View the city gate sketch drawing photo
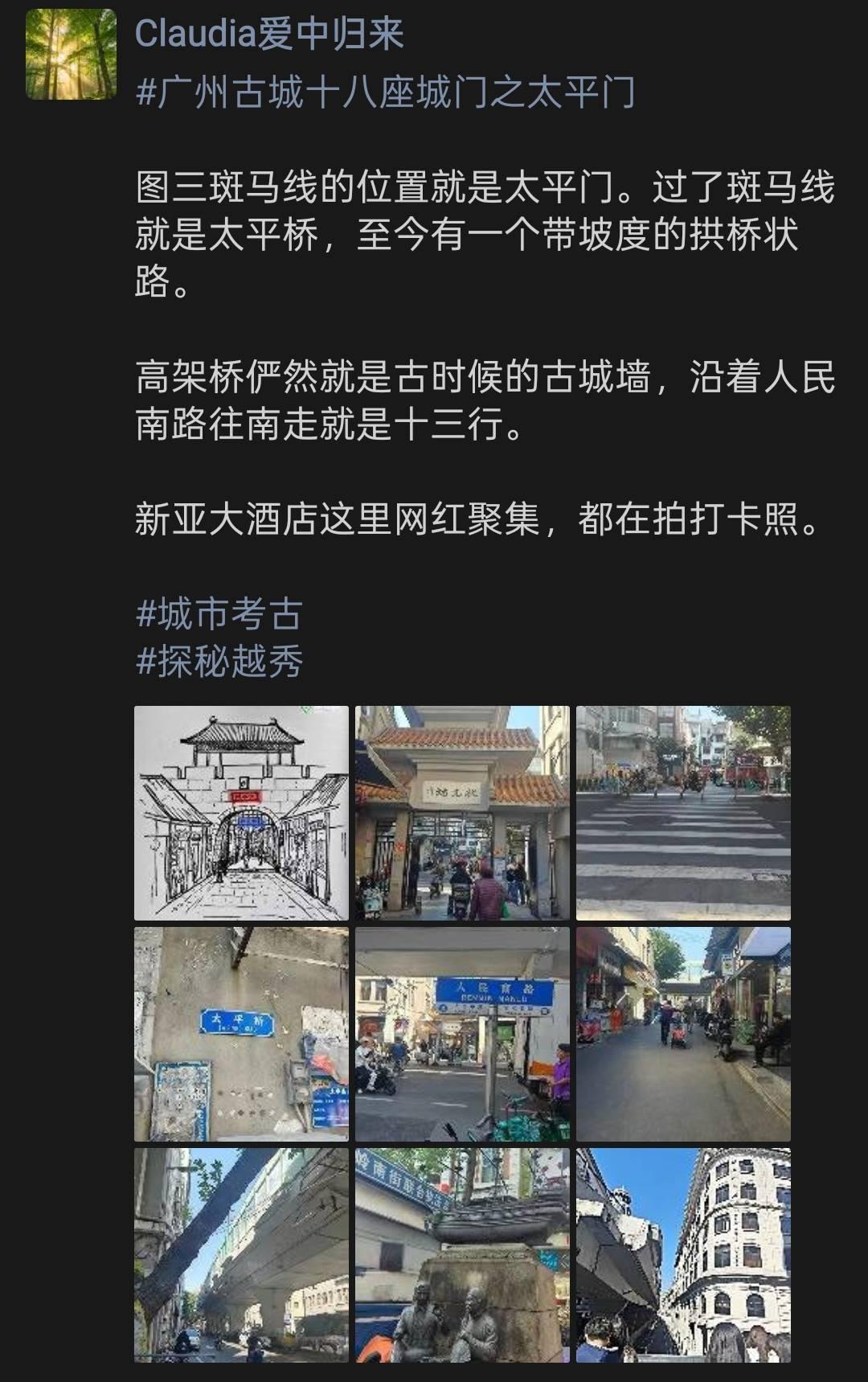Screen dimensions: 868x1382 pyautogui.click(x=241, y=813)
